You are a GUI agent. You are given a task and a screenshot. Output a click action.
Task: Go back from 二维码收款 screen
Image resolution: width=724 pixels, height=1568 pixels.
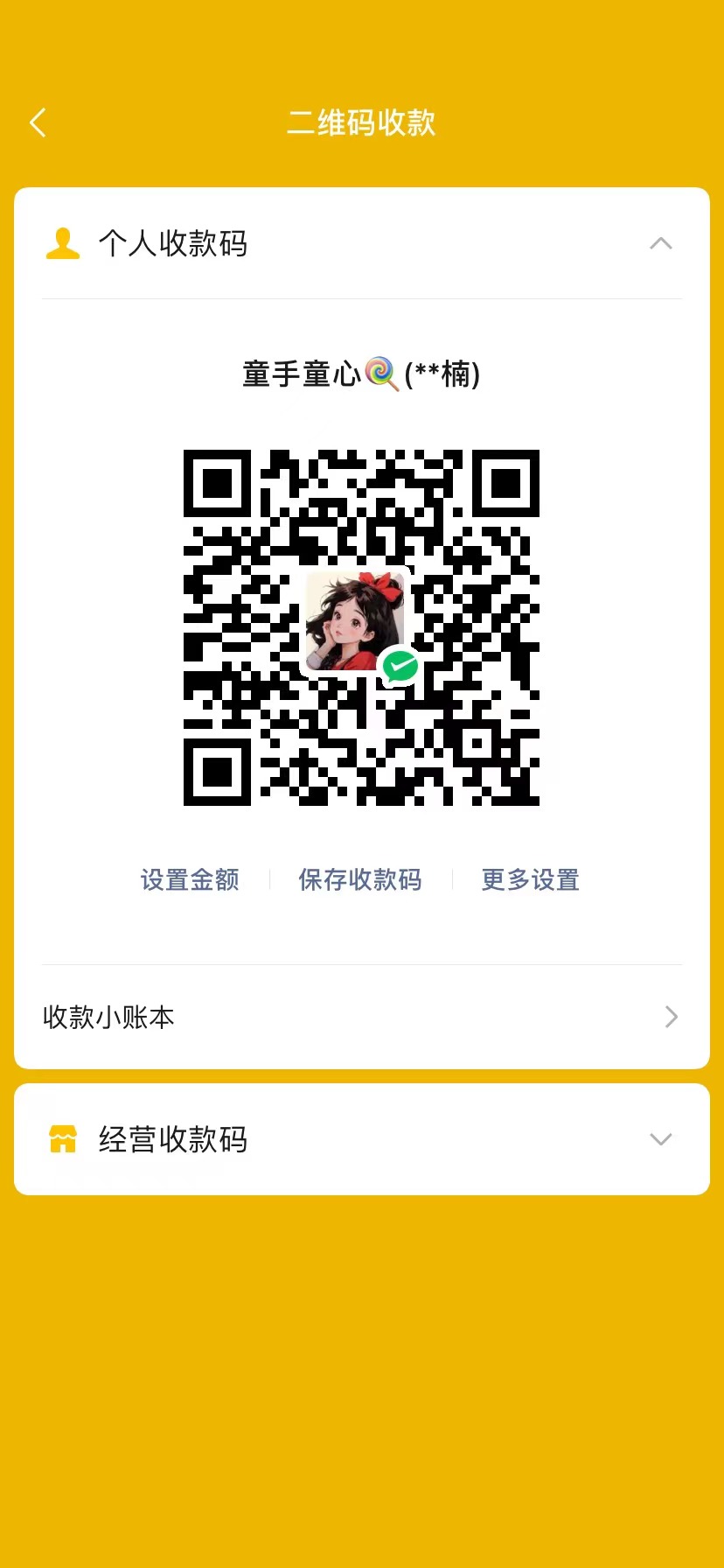(x=38, y=123)
